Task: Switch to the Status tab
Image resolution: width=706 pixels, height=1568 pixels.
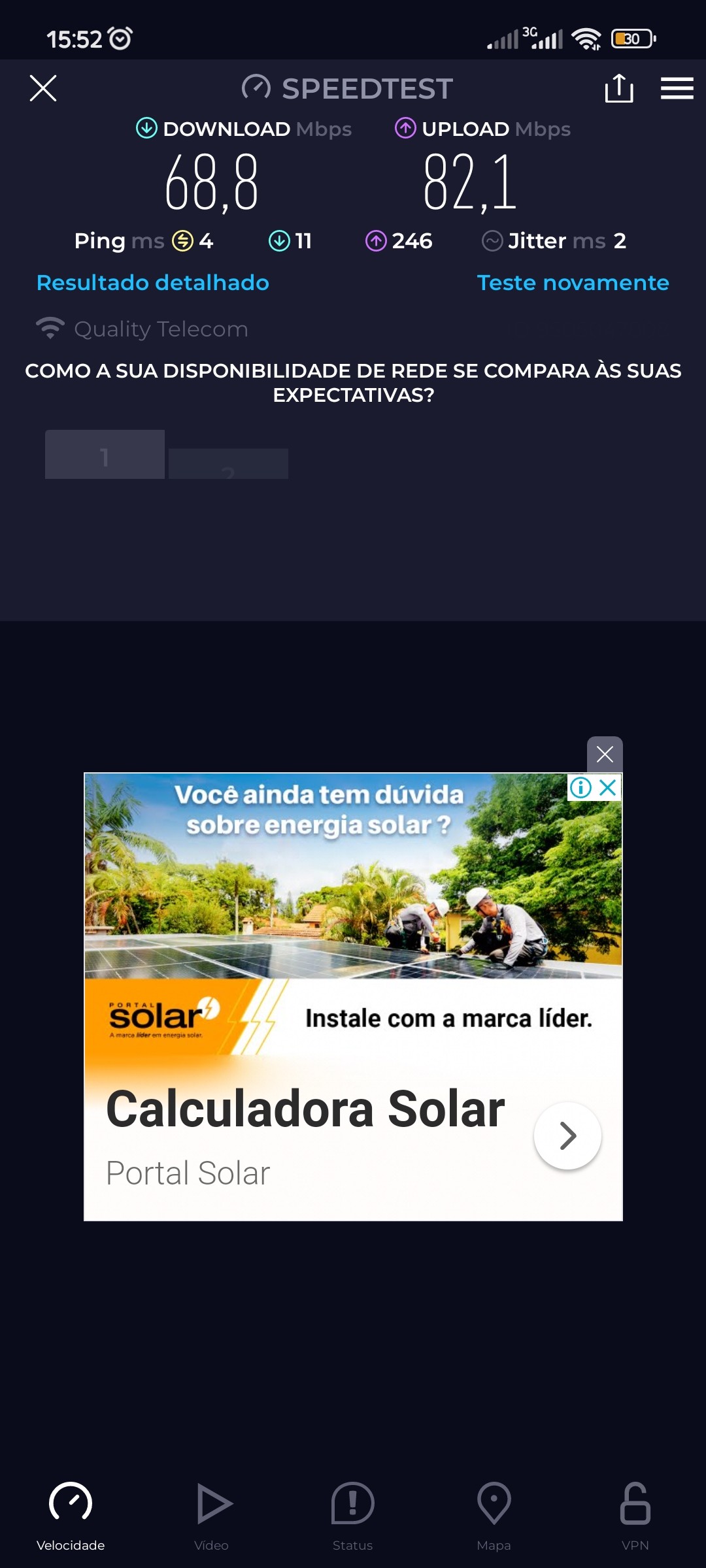Action: point(353,1516)
